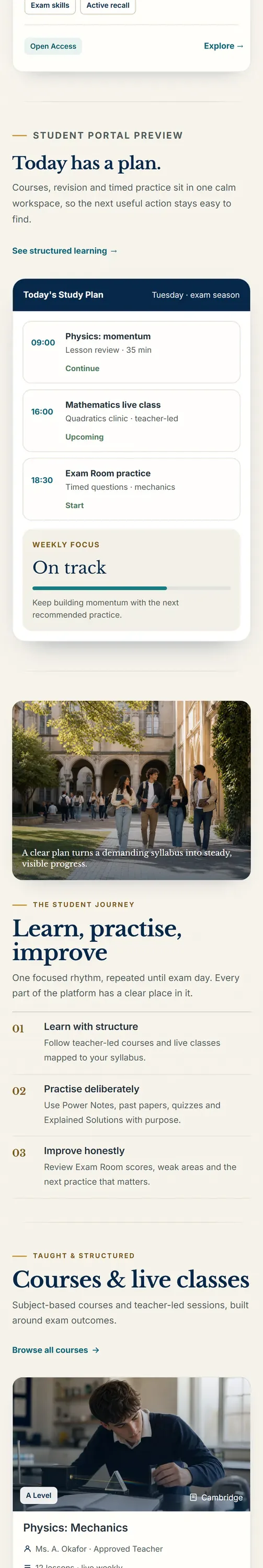The width and height of the screenshot is (263, 1568).
Task: Open See structured learning link
Action: click(65, 251)
